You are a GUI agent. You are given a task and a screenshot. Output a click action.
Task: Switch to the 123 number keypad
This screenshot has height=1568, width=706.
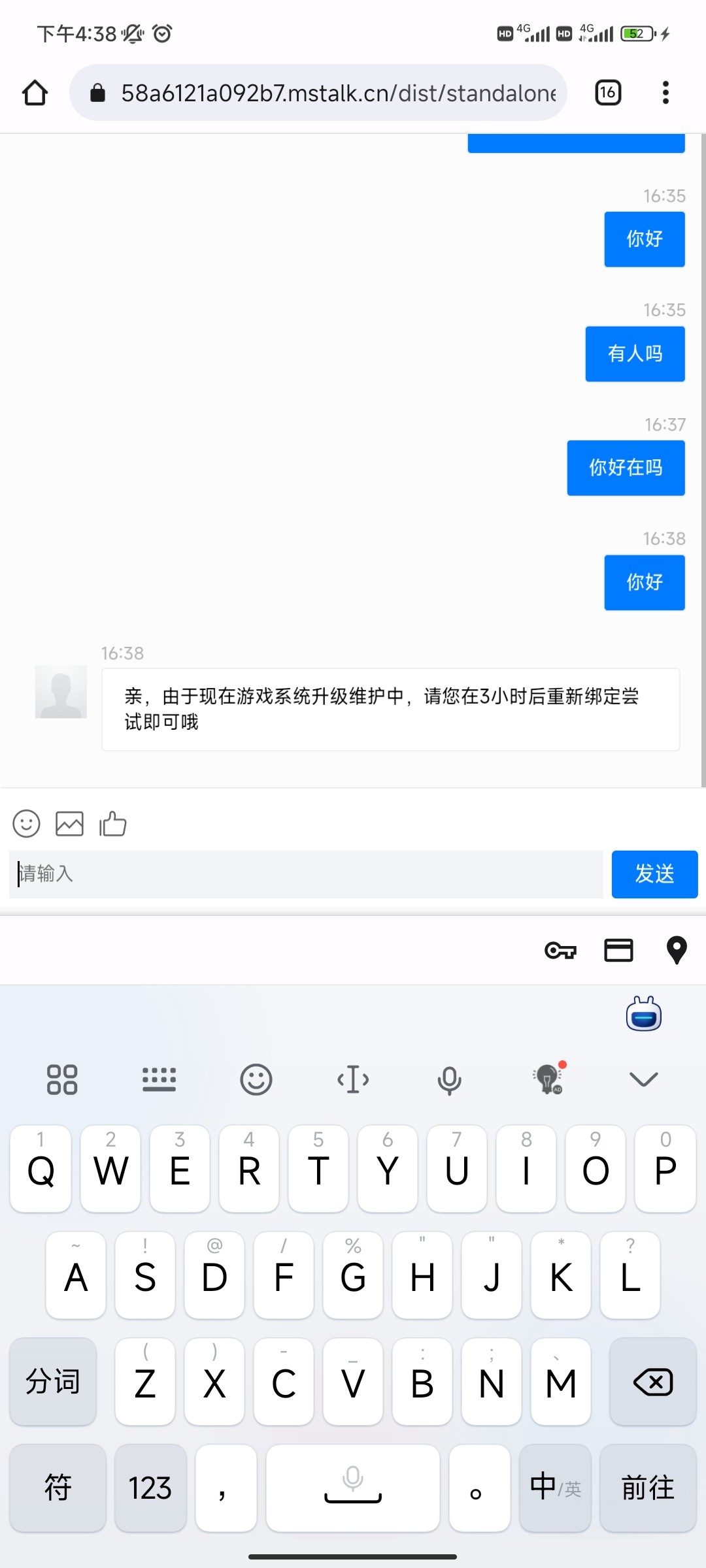point(150,1488)
